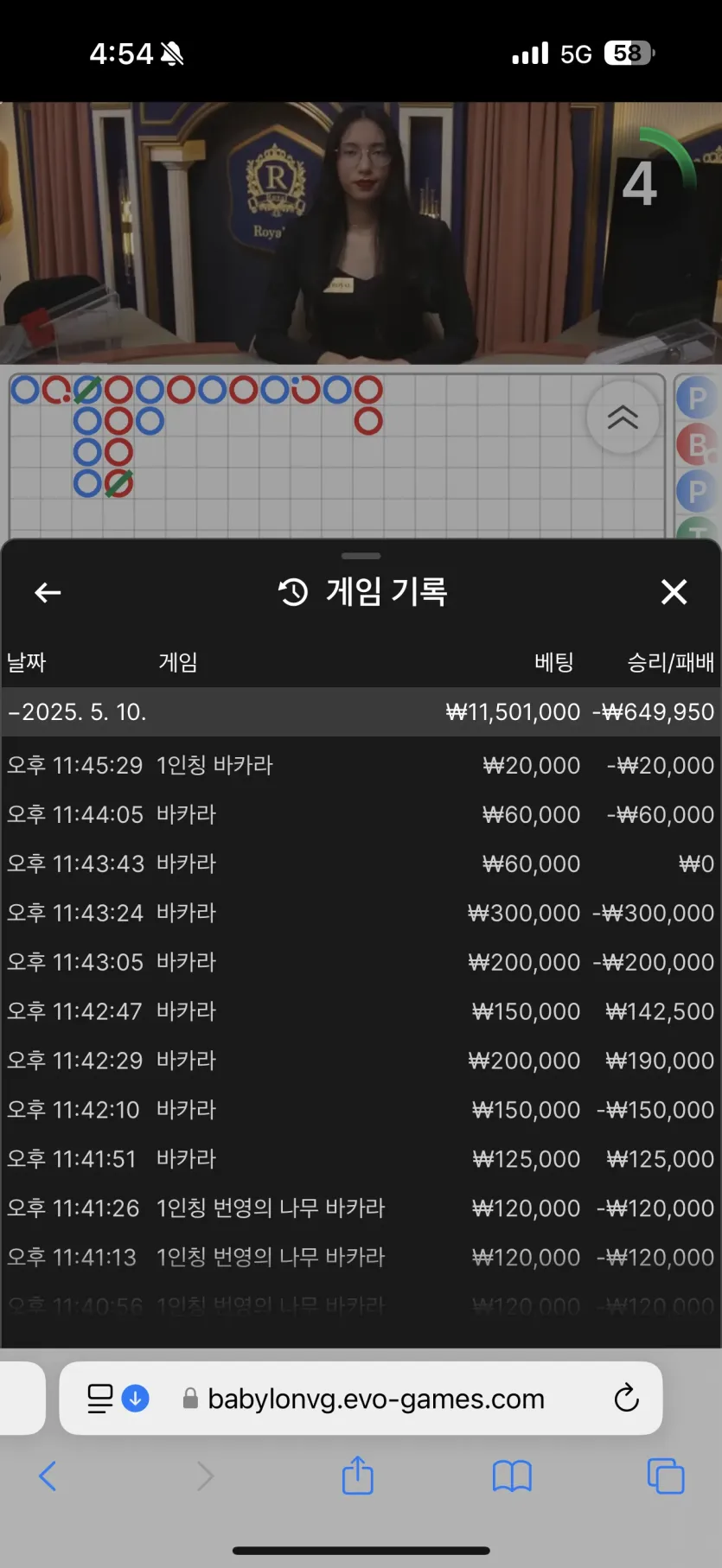The image size is (722, 1568).
Task: Open the 11:44:05 바카라 record
Action: click(360, 814)
